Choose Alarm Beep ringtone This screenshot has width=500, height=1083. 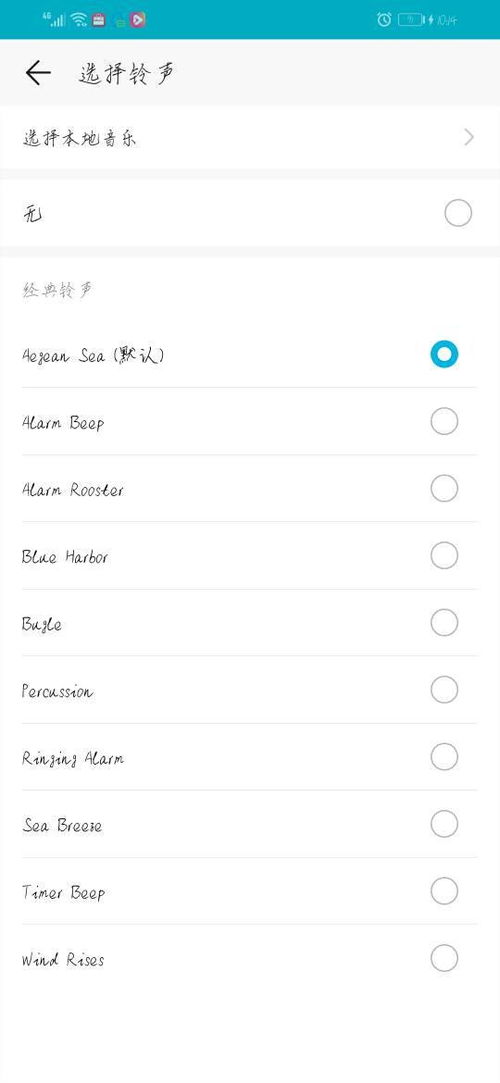250,421
